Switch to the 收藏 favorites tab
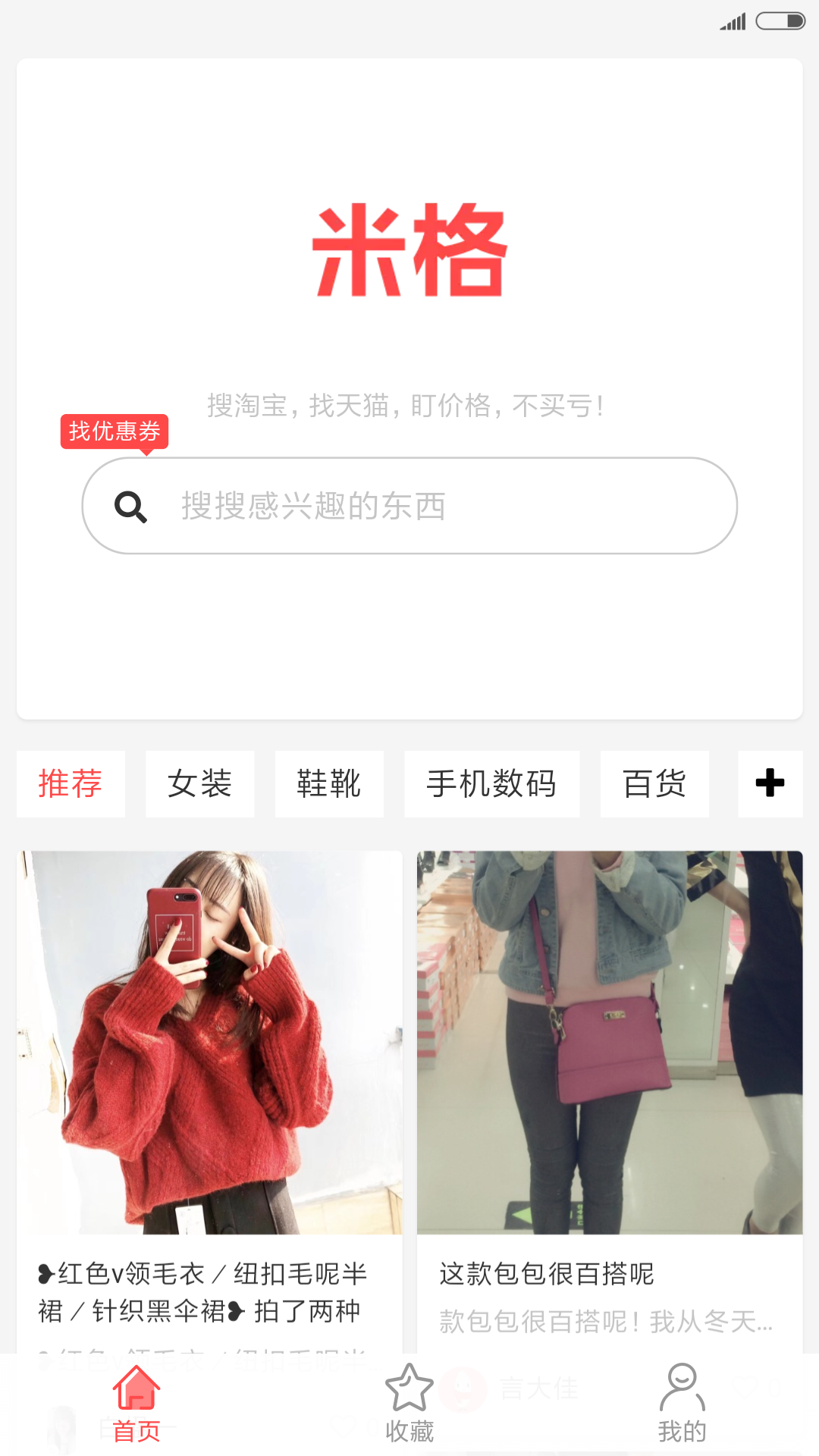The height and width of the screenshot is (1456, 819). click(x=409, y=1404)
